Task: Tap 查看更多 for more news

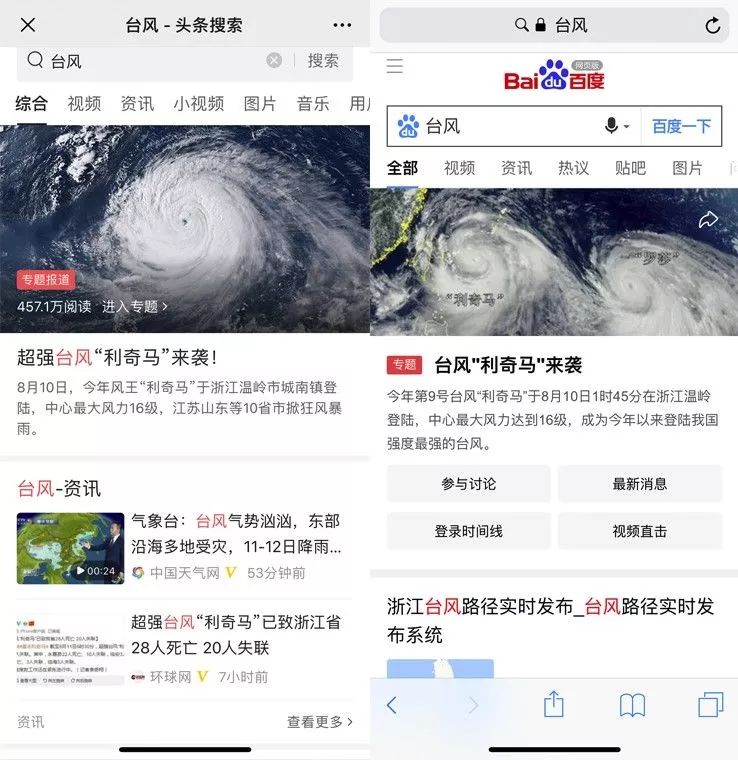Action: coord(319,721)
